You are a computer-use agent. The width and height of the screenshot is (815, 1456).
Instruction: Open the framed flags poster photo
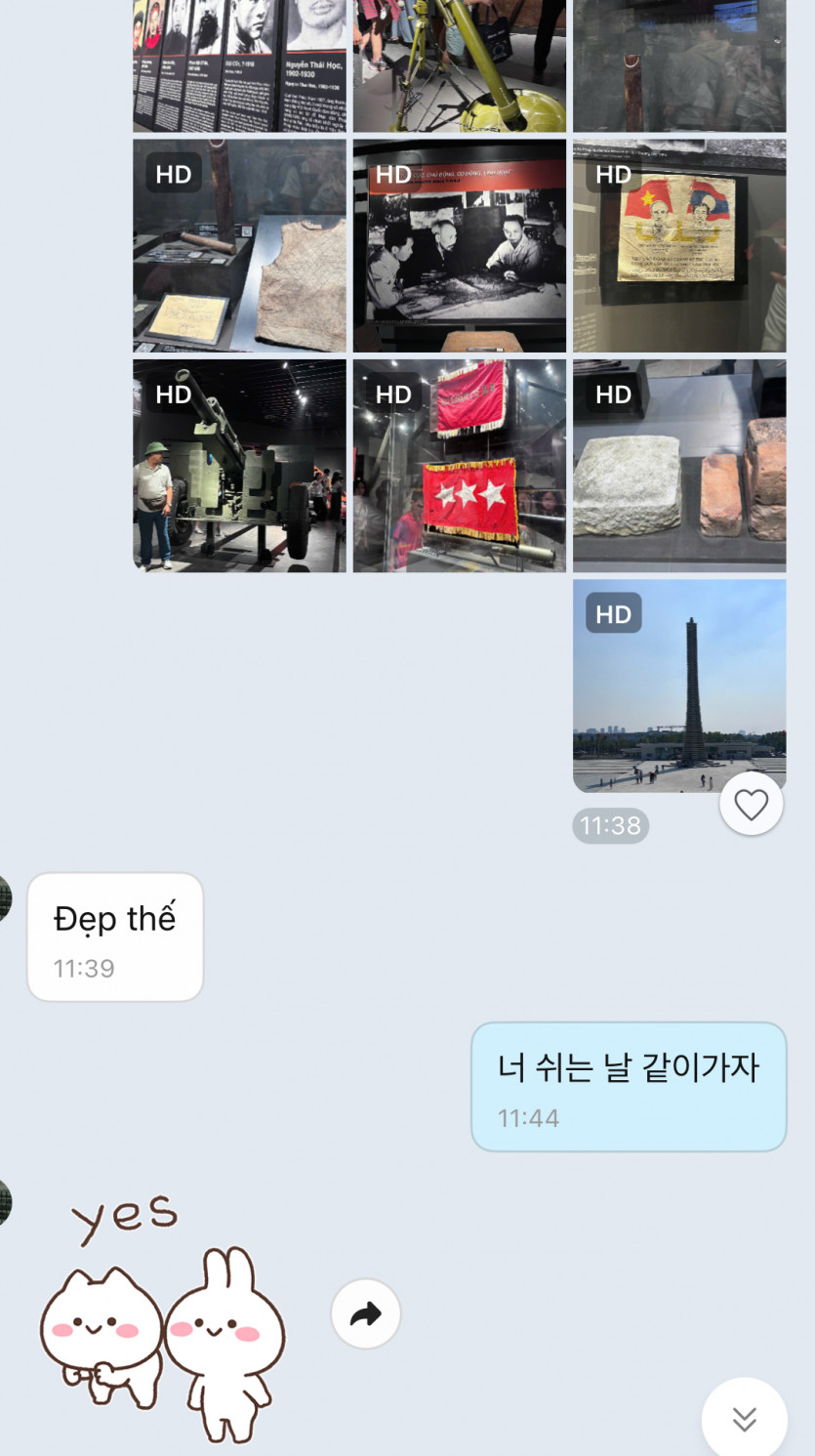[678, 245]
